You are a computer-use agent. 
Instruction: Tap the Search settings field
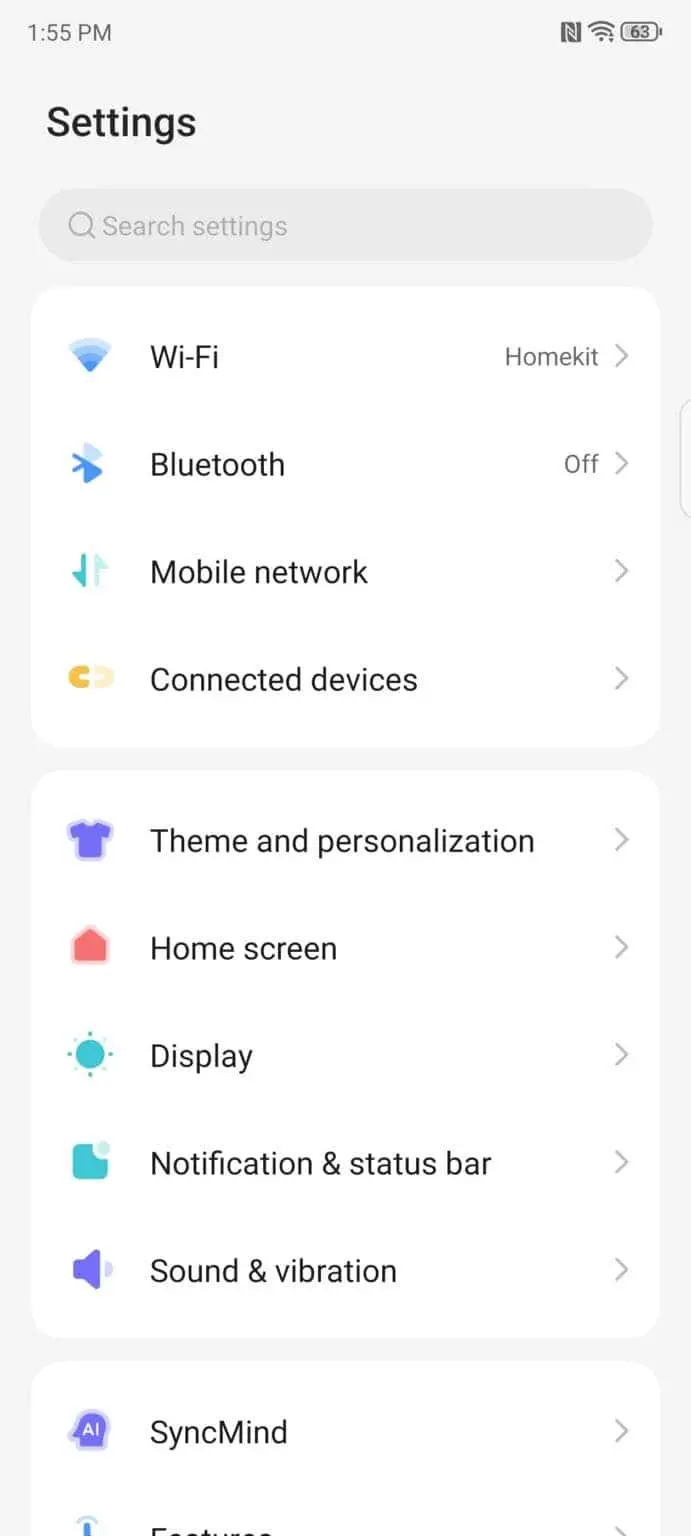(345, 226)
